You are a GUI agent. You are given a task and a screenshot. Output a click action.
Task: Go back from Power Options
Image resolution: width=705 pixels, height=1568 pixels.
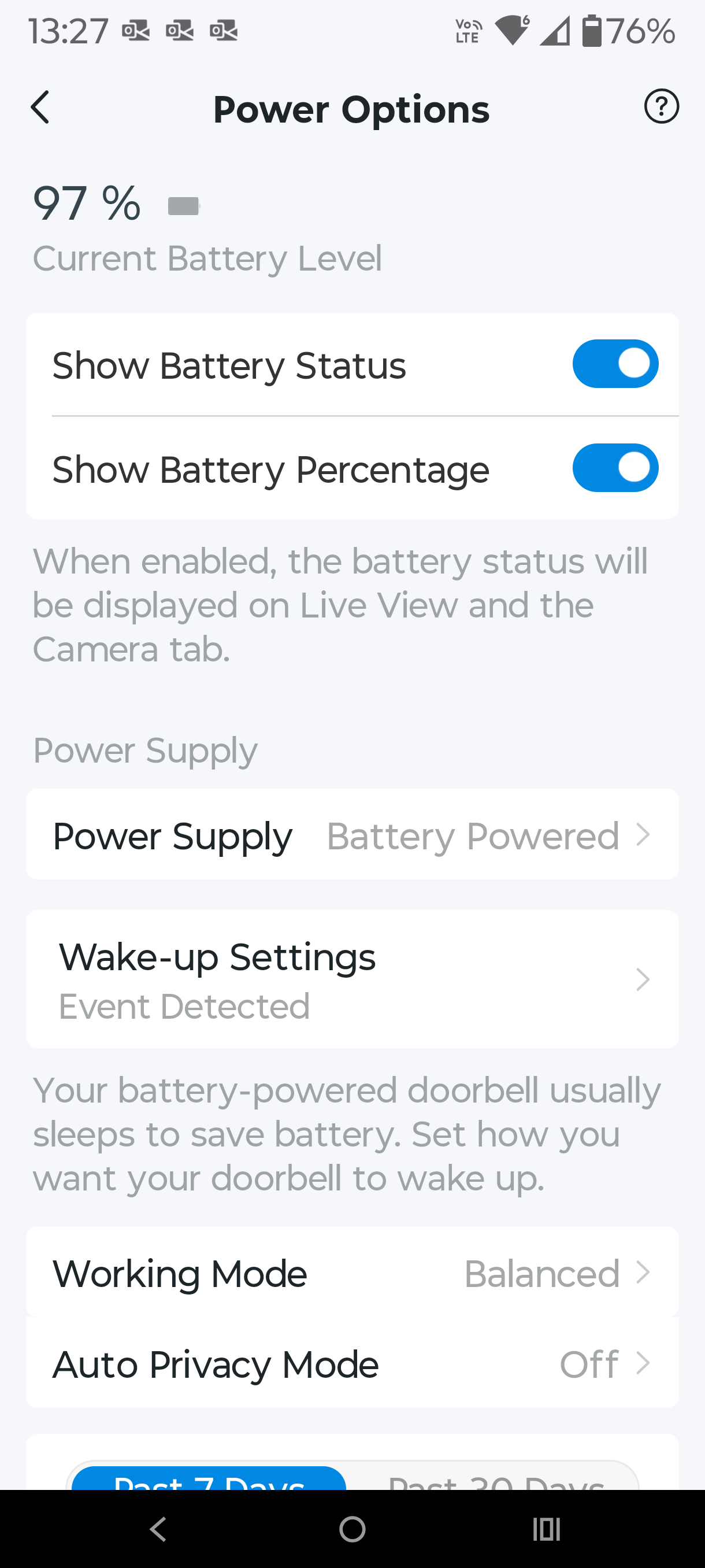click(40, 108)
